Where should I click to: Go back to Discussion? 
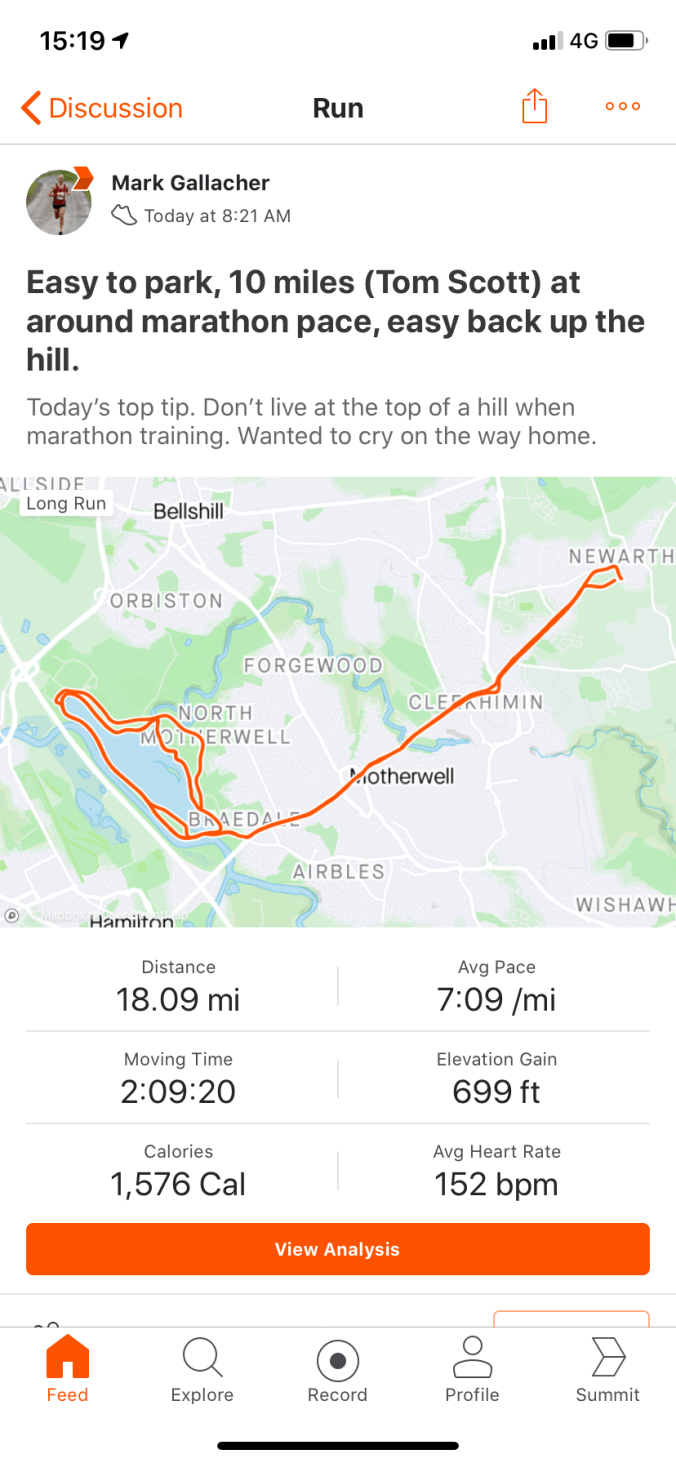pos(101,108)
